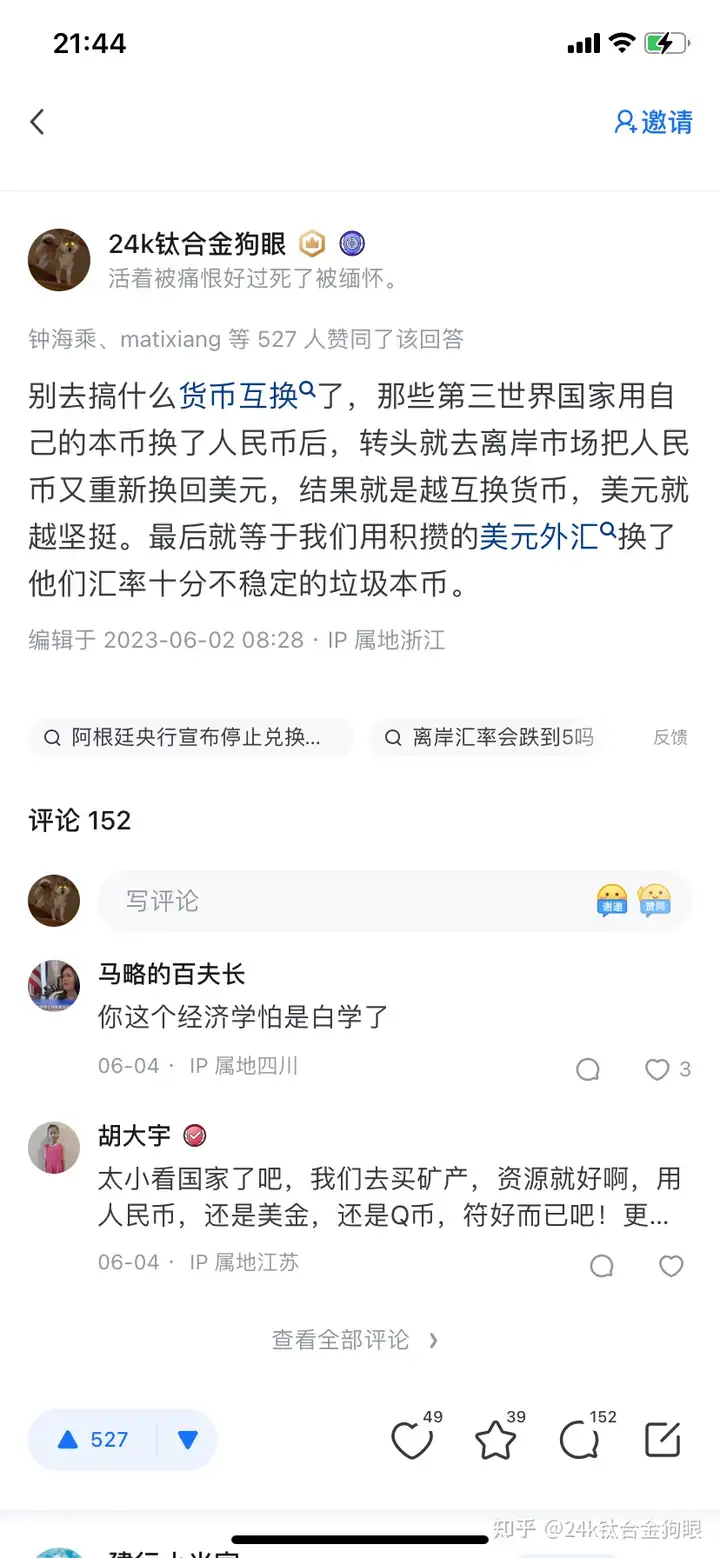Screen dimensions: 720x1558
Task: Tap the 邀请 invite button
Action: [653, 122]
